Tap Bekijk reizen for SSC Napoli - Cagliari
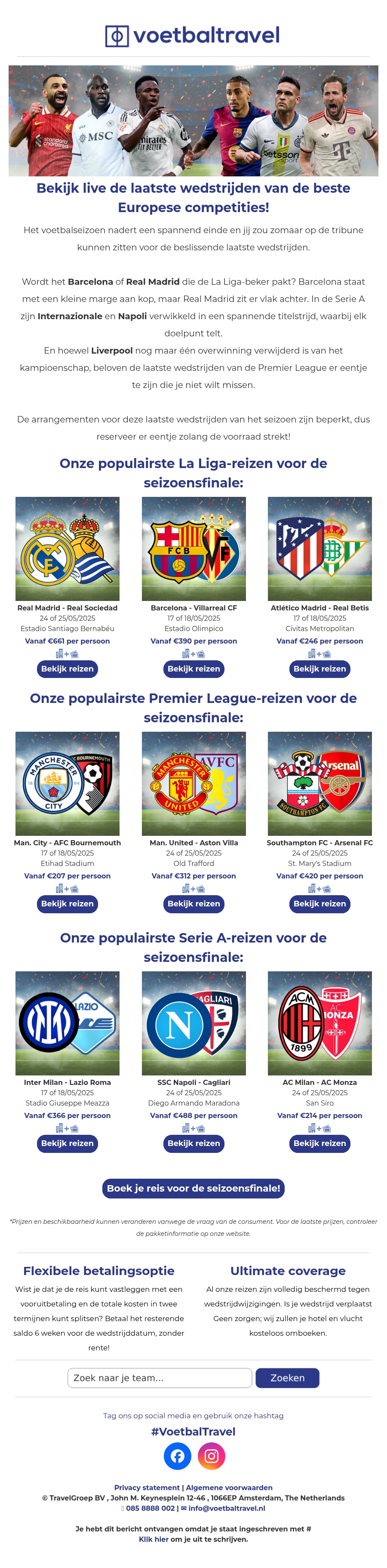 point(193,1143)
